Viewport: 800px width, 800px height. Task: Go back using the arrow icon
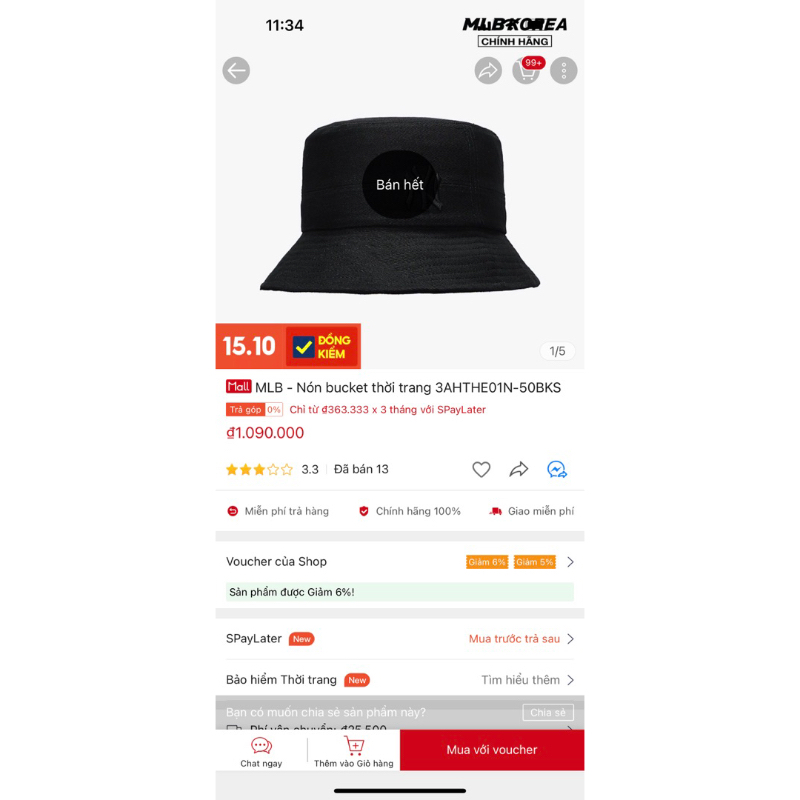(x=236, y=70)
